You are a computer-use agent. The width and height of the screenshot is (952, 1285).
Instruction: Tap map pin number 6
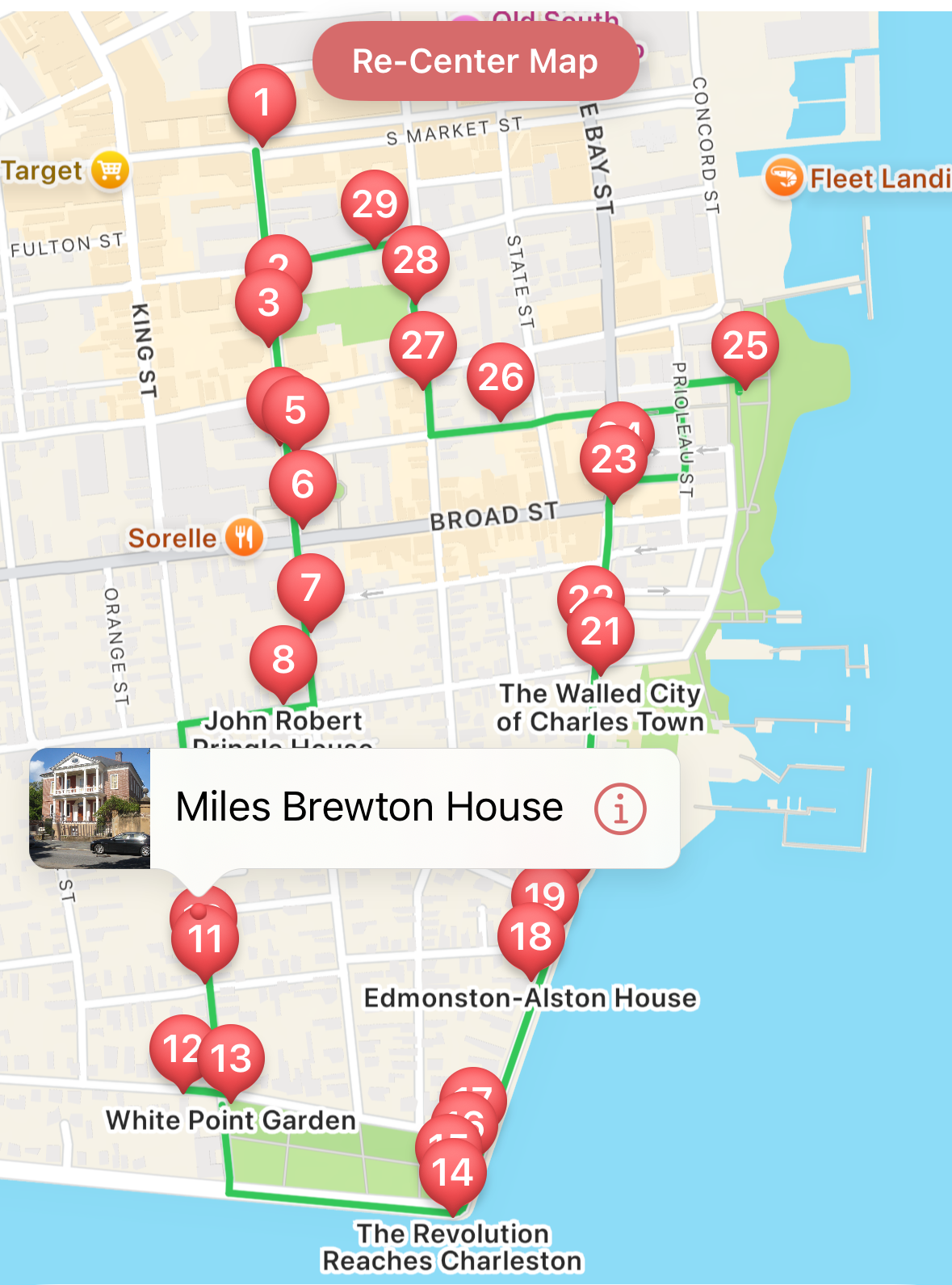coord(303,485)
